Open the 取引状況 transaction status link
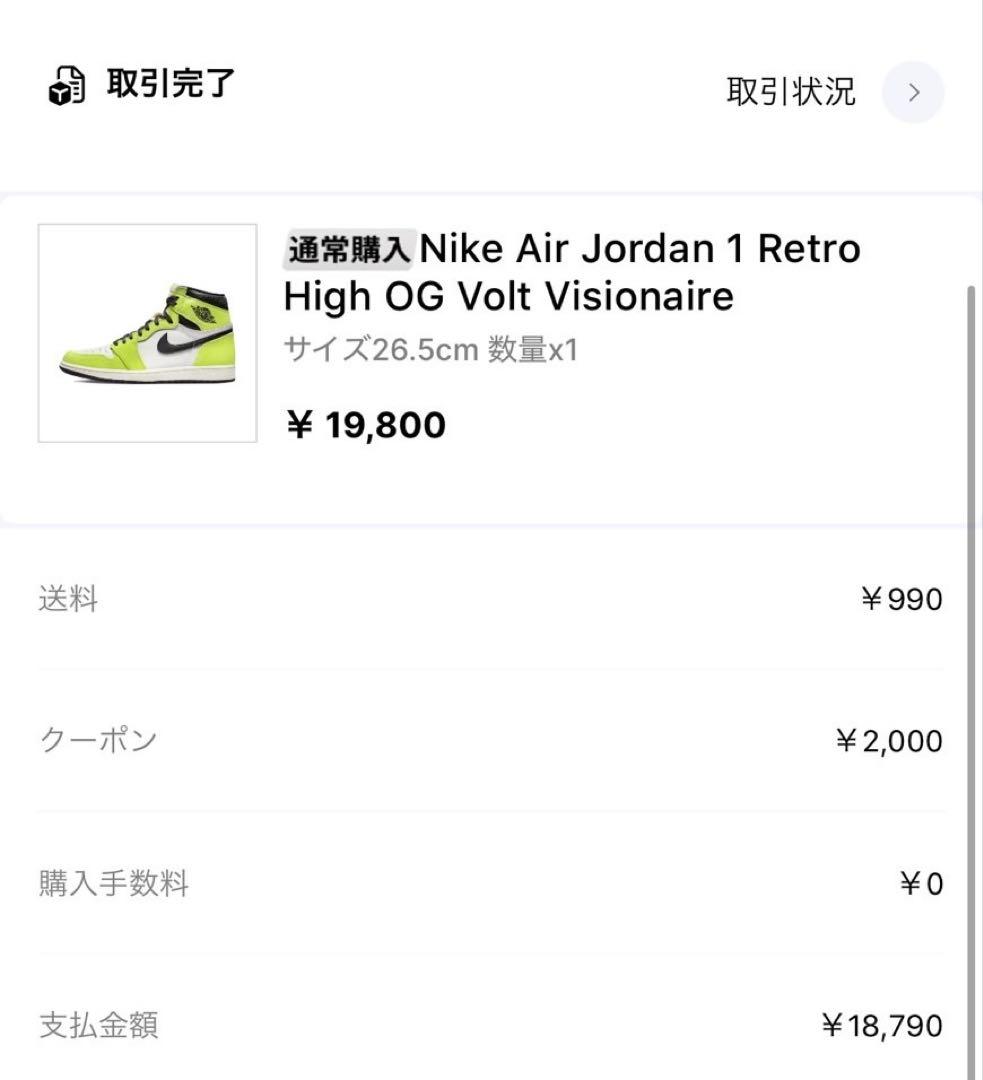Image resolution: width=983 pixels, height=1080 pixels. coord(790,92)
